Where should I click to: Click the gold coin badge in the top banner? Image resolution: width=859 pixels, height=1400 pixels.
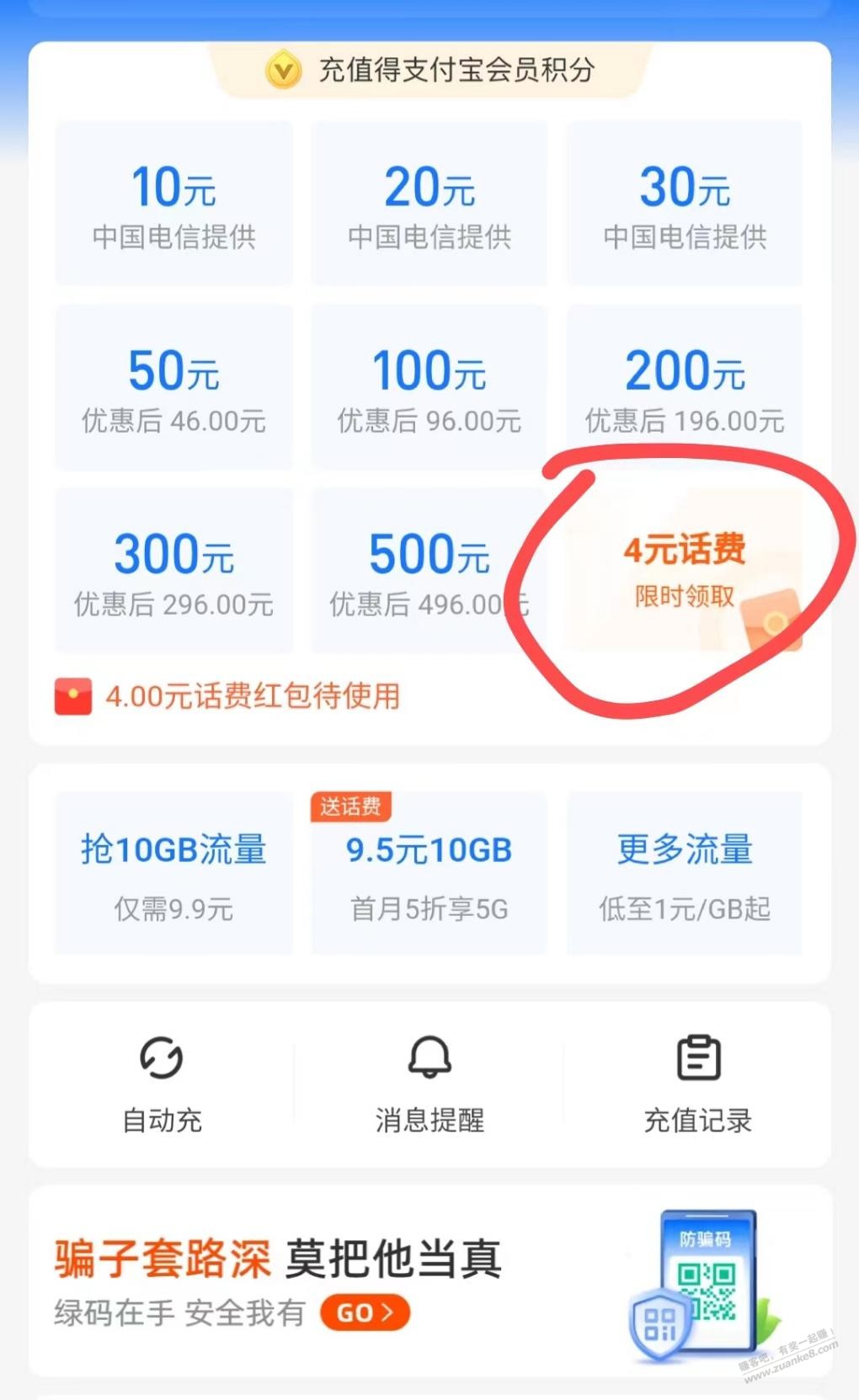pyautogui.click(x=282, y=71)
